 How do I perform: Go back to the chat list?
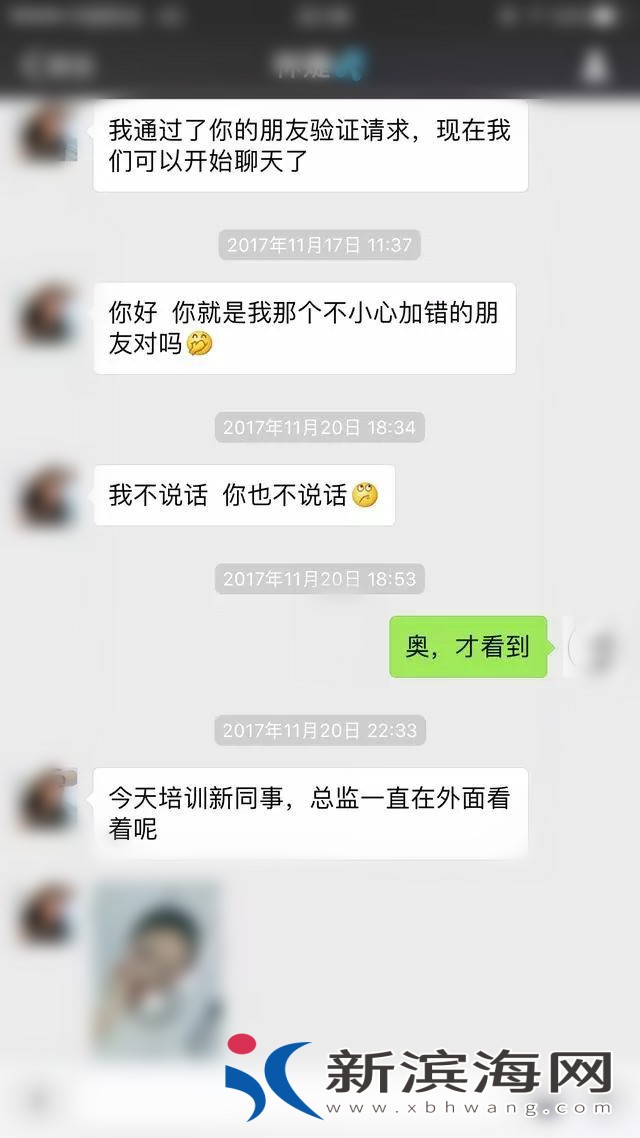coord(58,66)
